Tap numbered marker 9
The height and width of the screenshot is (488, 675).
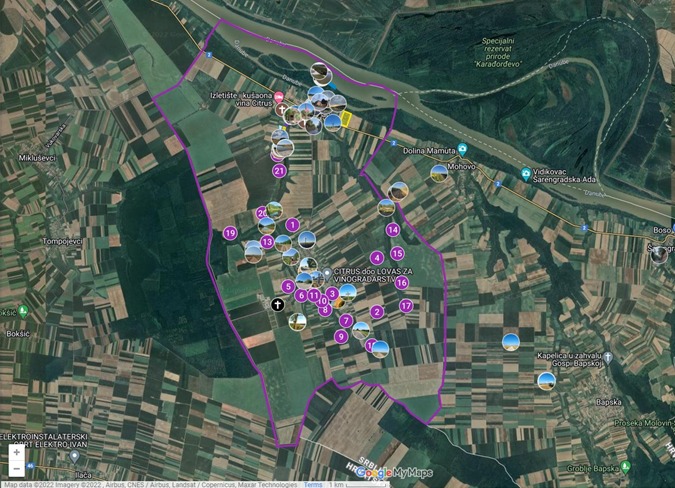(x=341, y=336)
